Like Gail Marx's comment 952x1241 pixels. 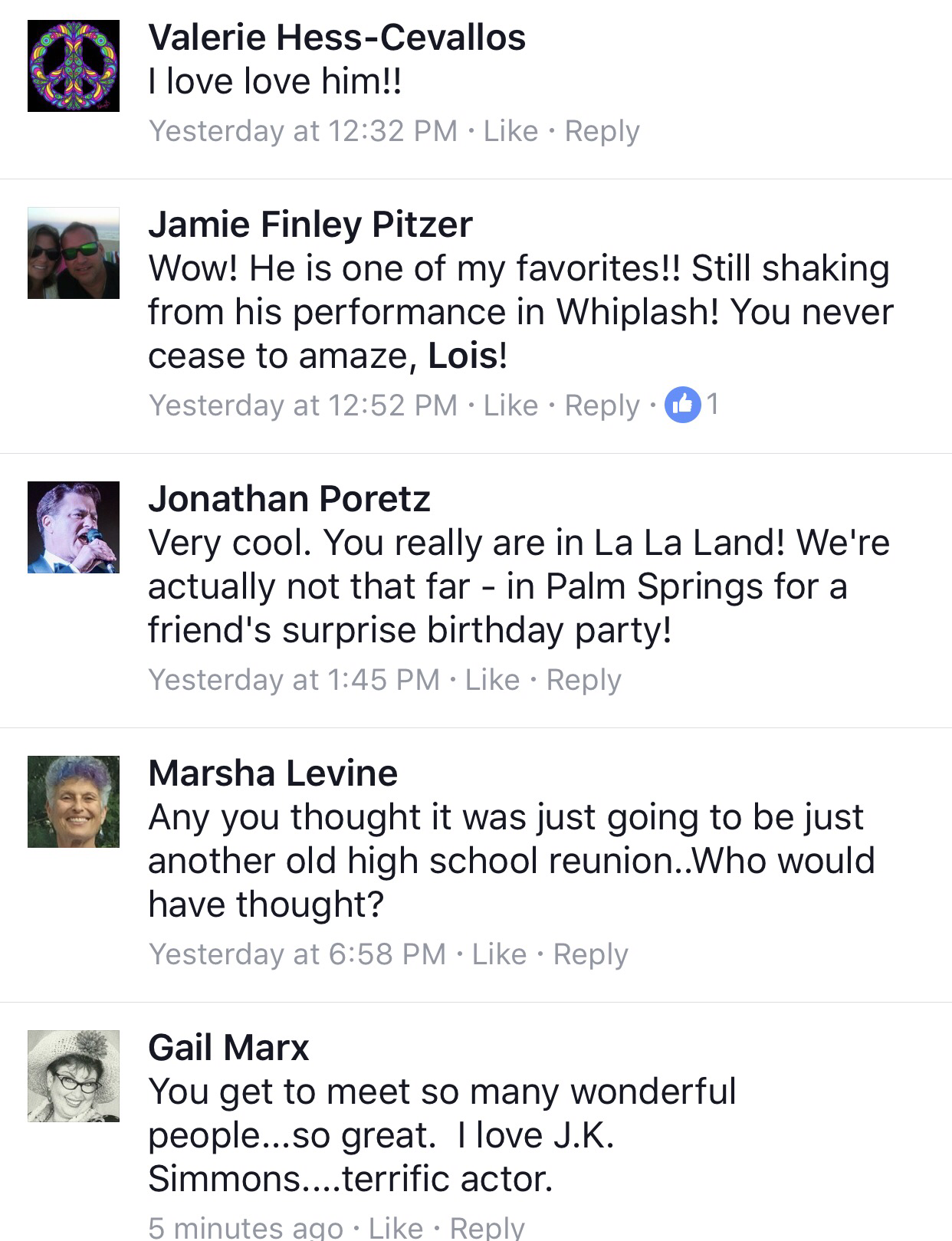point(396,1228)
